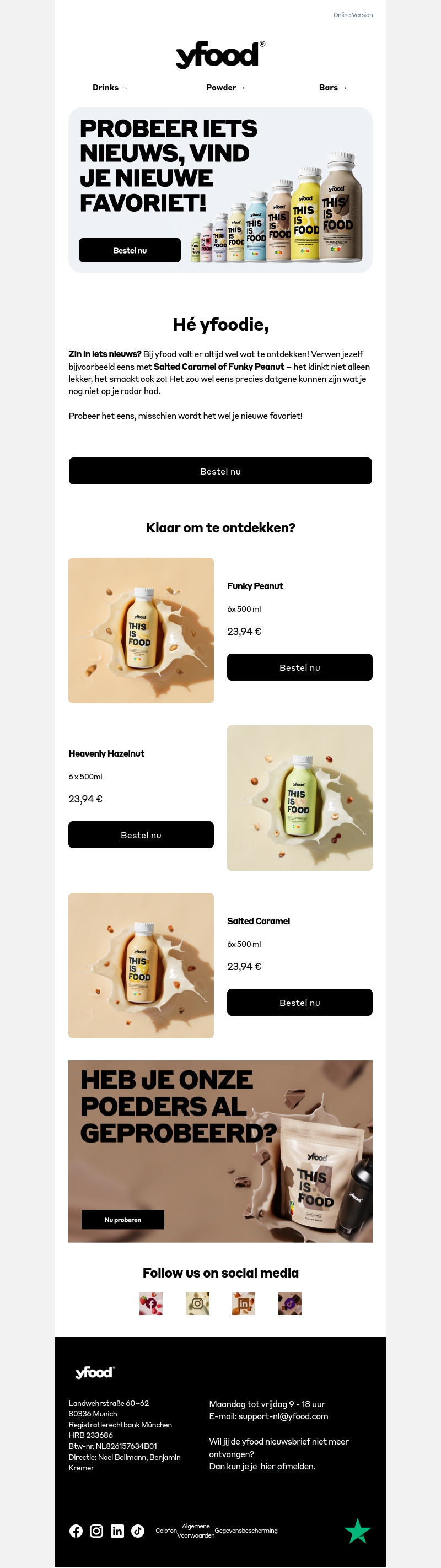
Task: Order Salted Caramel with Bestel nu
Action: (x=300, y=1002)
